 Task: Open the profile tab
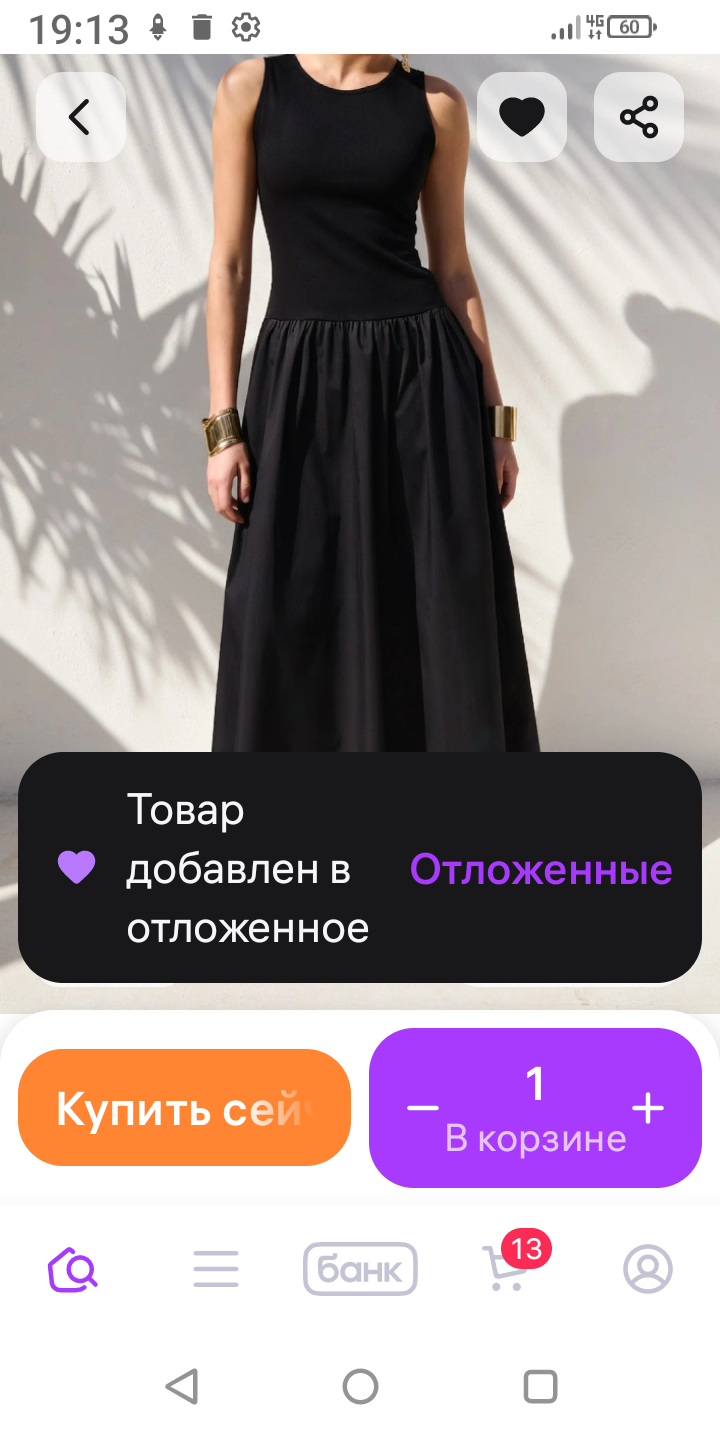(648, 1270)
